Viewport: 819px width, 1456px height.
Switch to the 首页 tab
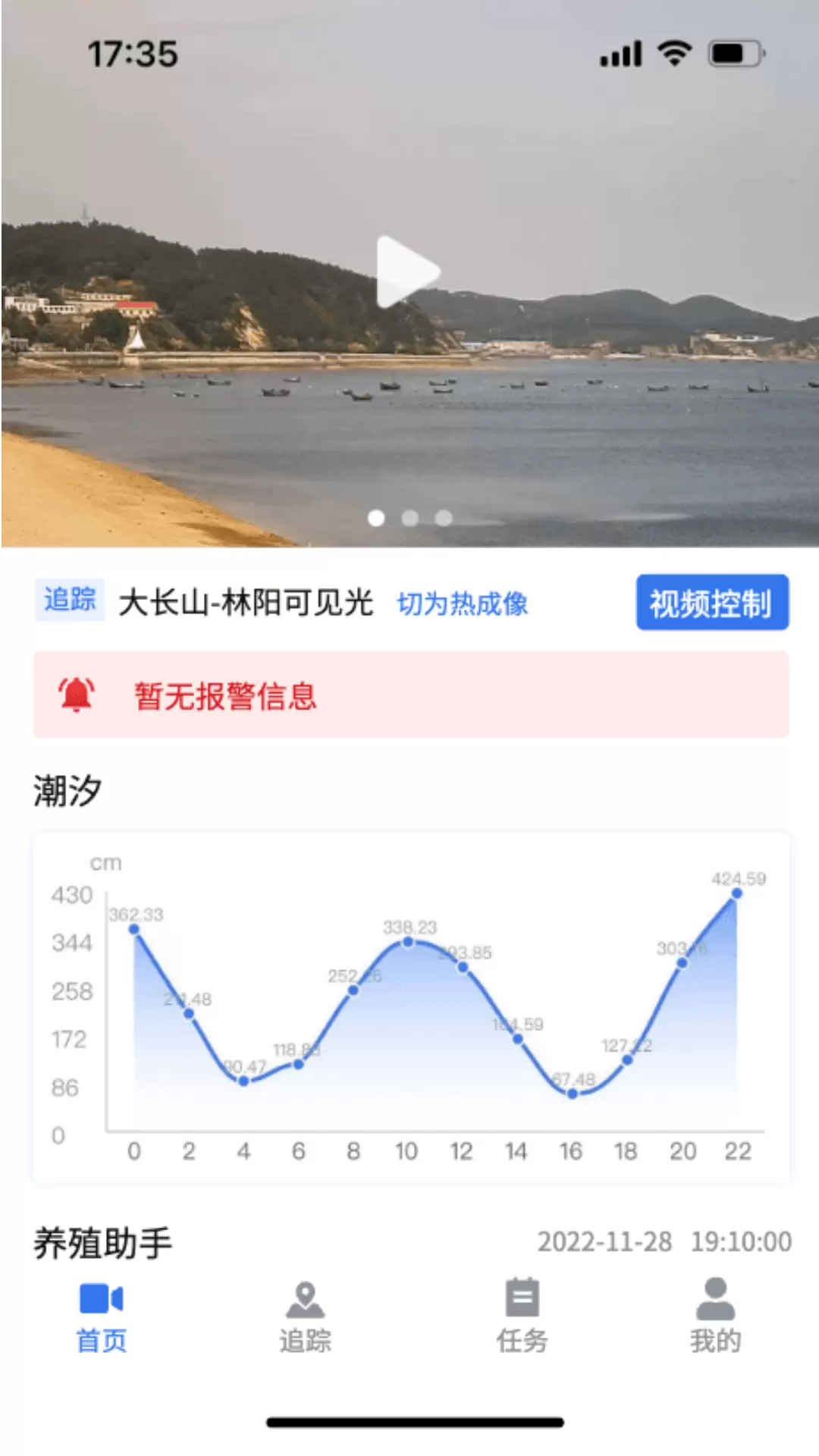pos(102,1316)
